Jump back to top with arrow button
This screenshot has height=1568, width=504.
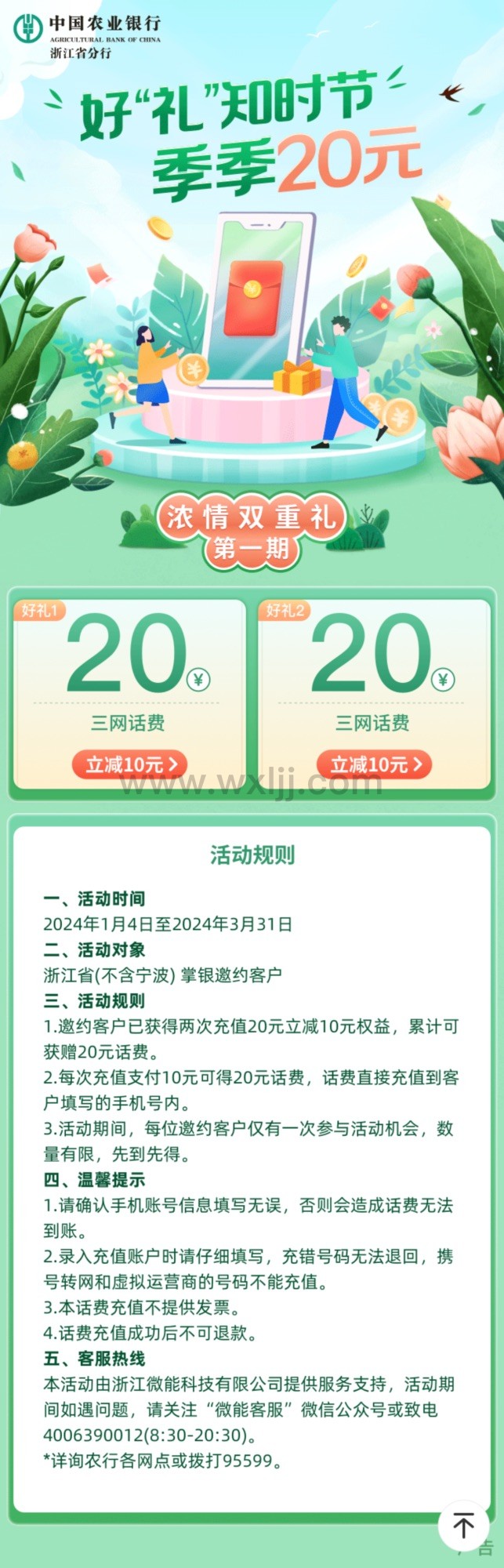(463, 1525)
